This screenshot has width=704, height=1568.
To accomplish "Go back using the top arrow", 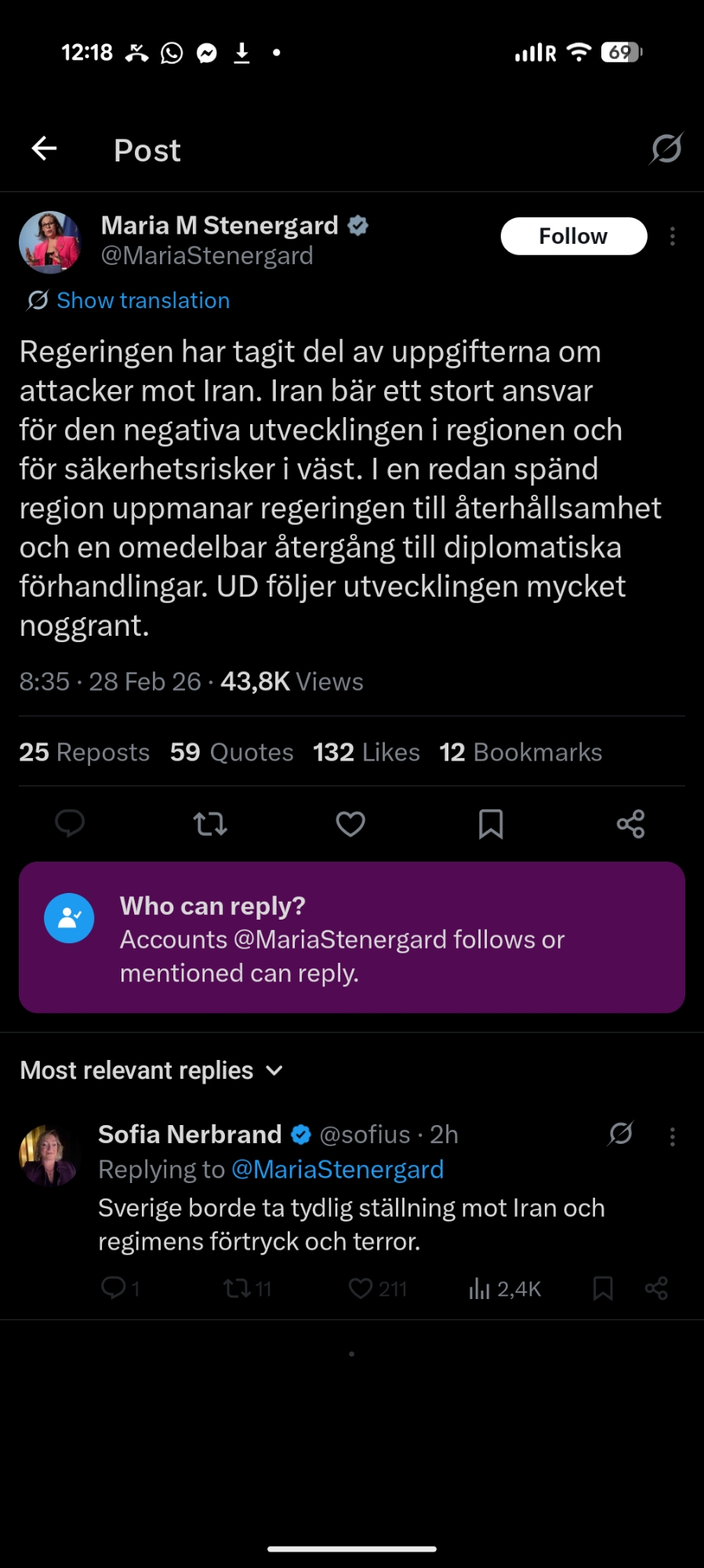I will [44, 148].
